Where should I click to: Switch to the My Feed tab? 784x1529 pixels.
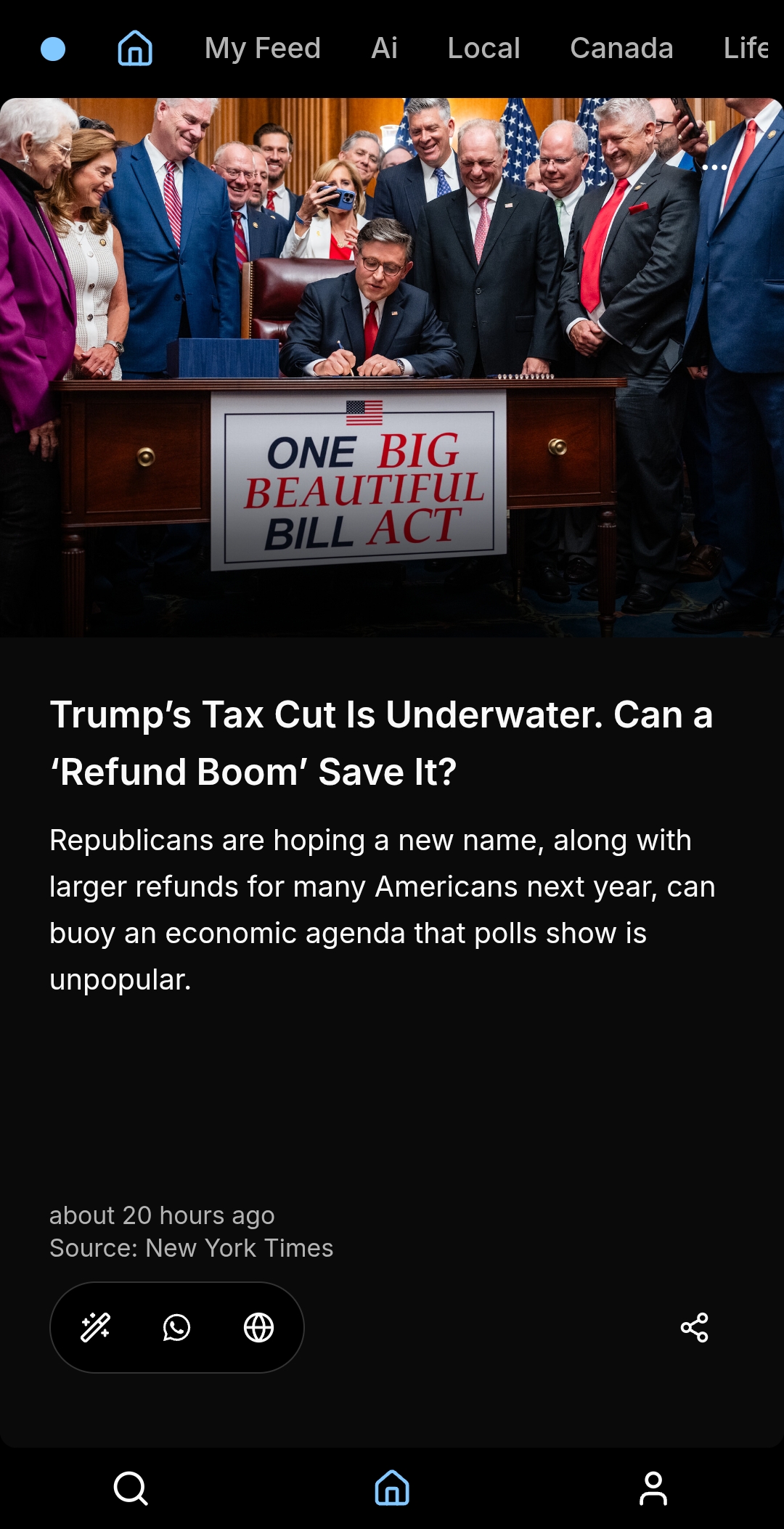(262, 49)
